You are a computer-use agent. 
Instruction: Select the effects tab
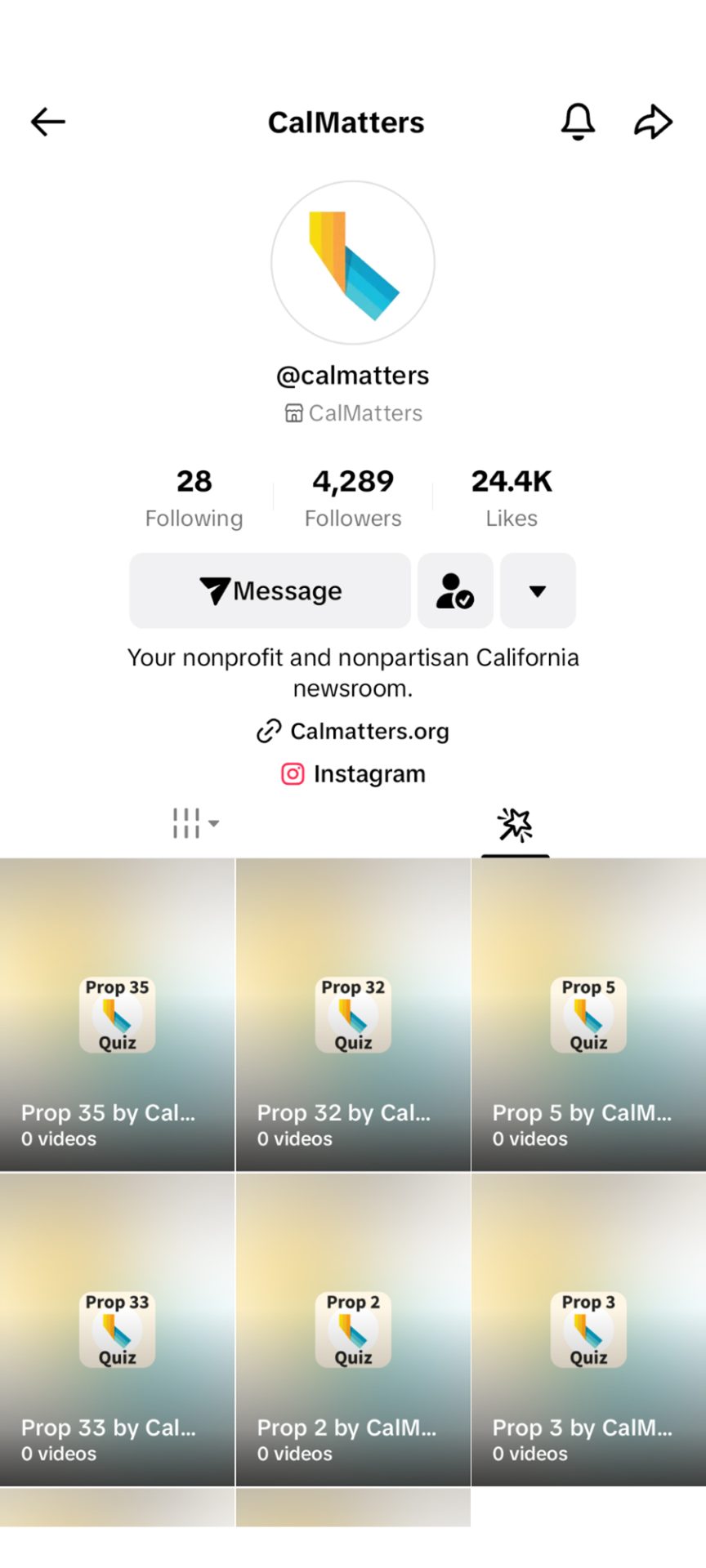coord(515,825)
